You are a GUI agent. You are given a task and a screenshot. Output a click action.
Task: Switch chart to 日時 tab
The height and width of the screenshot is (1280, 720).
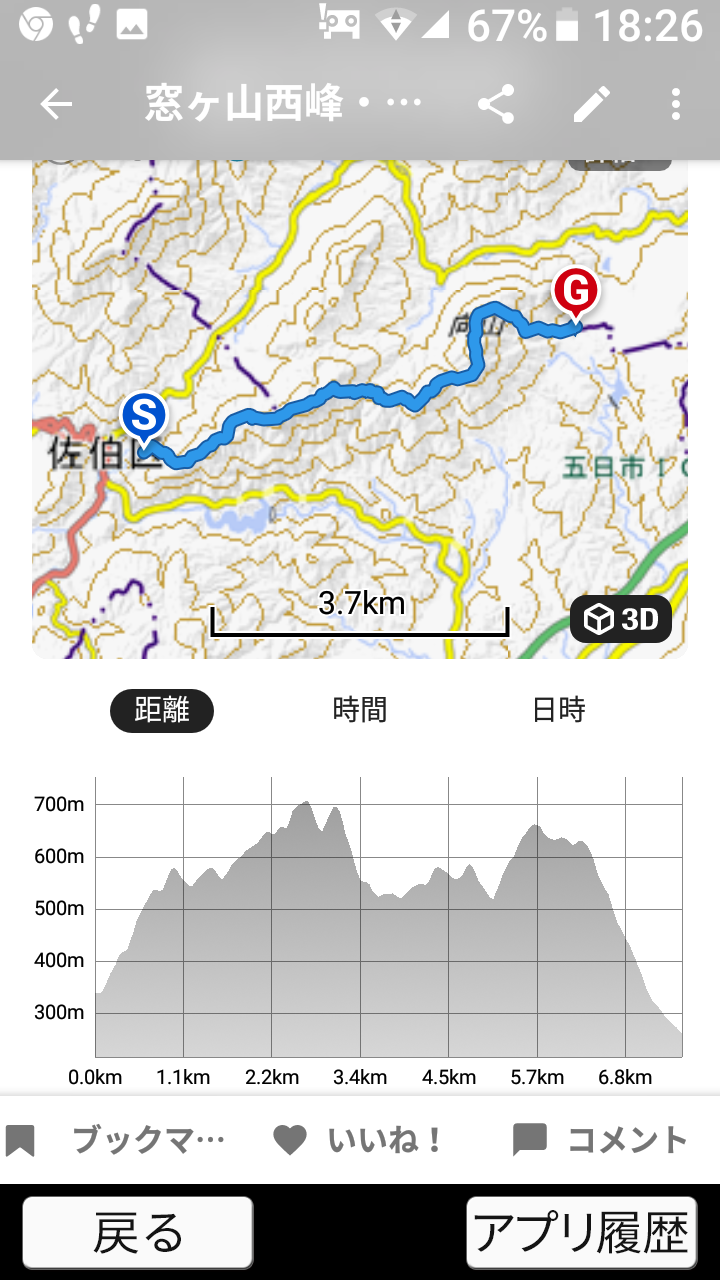(x=558, y=711)
